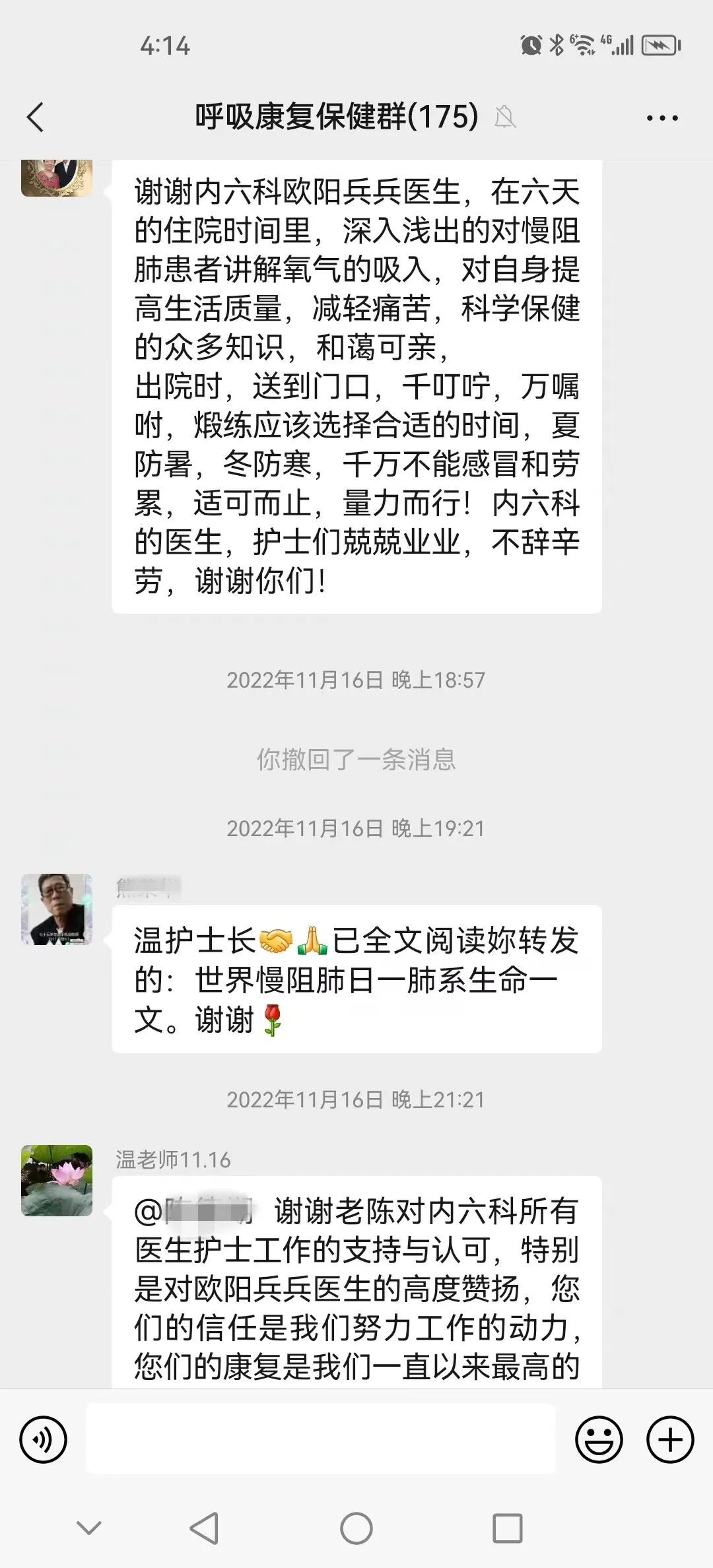
Task: Go to home screen via navigation bar
Action: point(356,1528)
